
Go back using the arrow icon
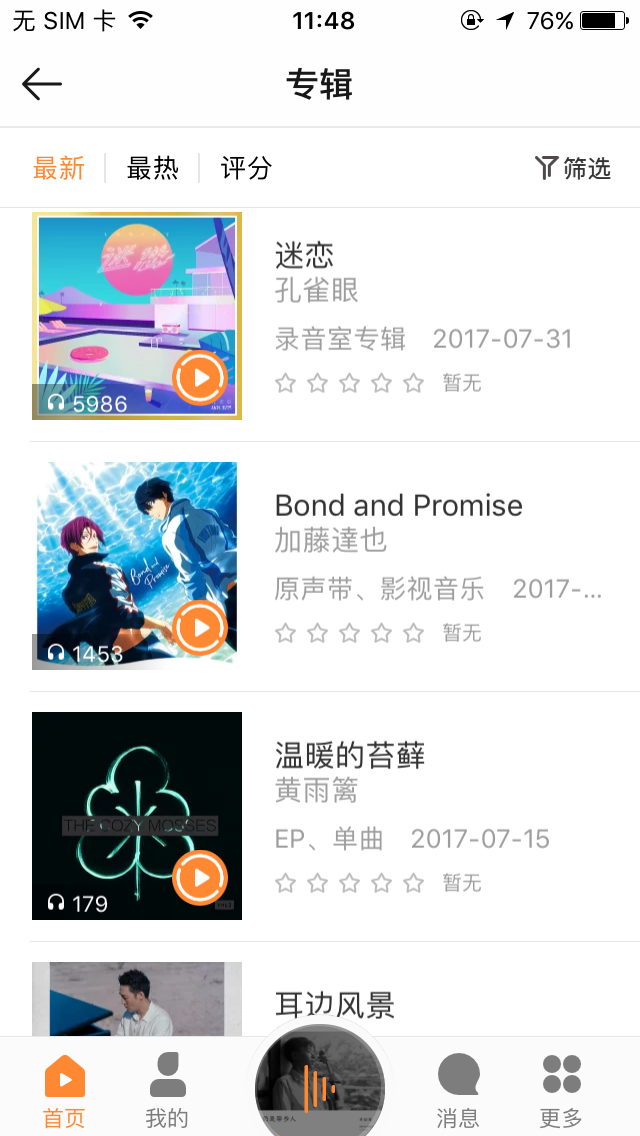(x=42, y=85)
